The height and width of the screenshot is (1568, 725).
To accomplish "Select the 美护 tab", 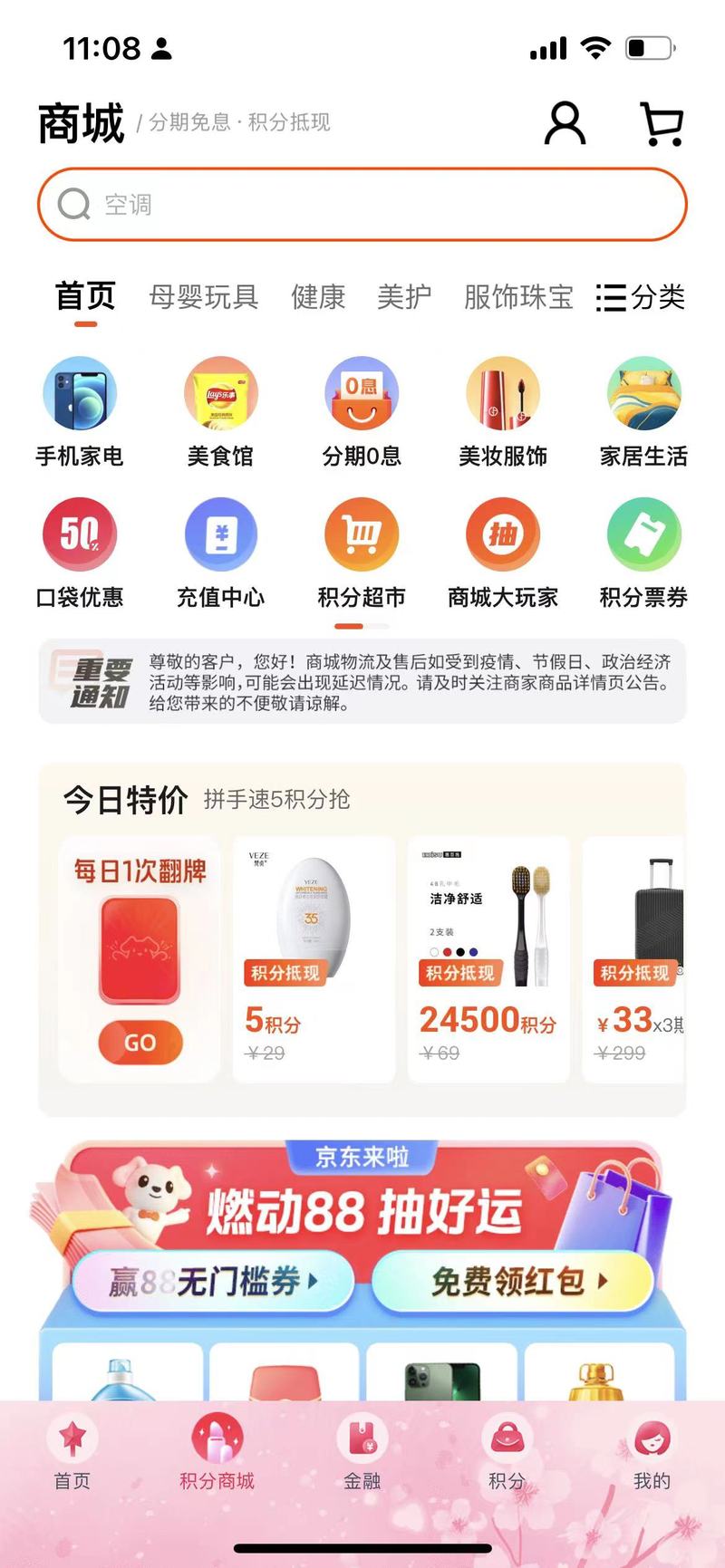I will tap(404, 297).
